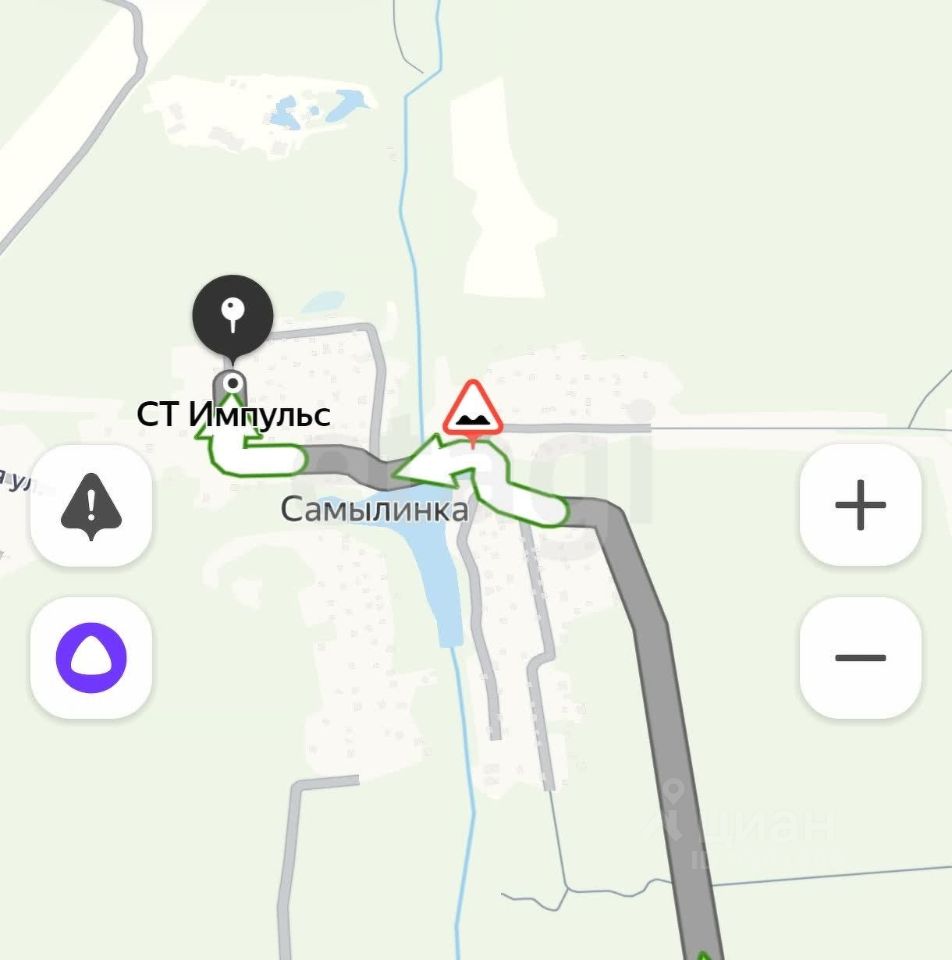Select the destination pin at СТ Импульс
952x960 pixels.
pyautogui.click(x=233, y=318)
